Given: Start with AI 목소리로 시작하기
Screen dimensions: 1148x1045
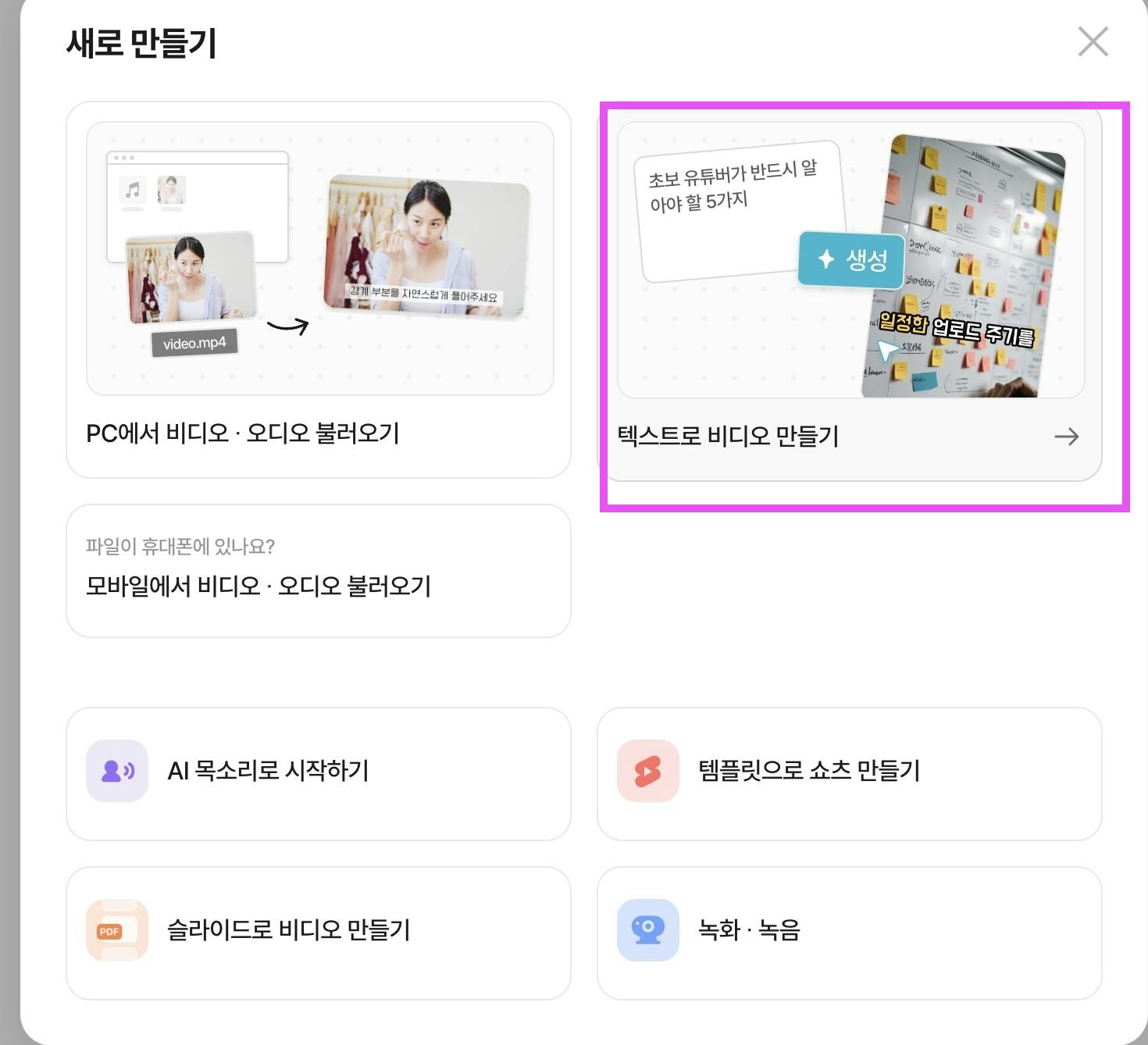Looking at the screenshot, I should coord(319,774).
